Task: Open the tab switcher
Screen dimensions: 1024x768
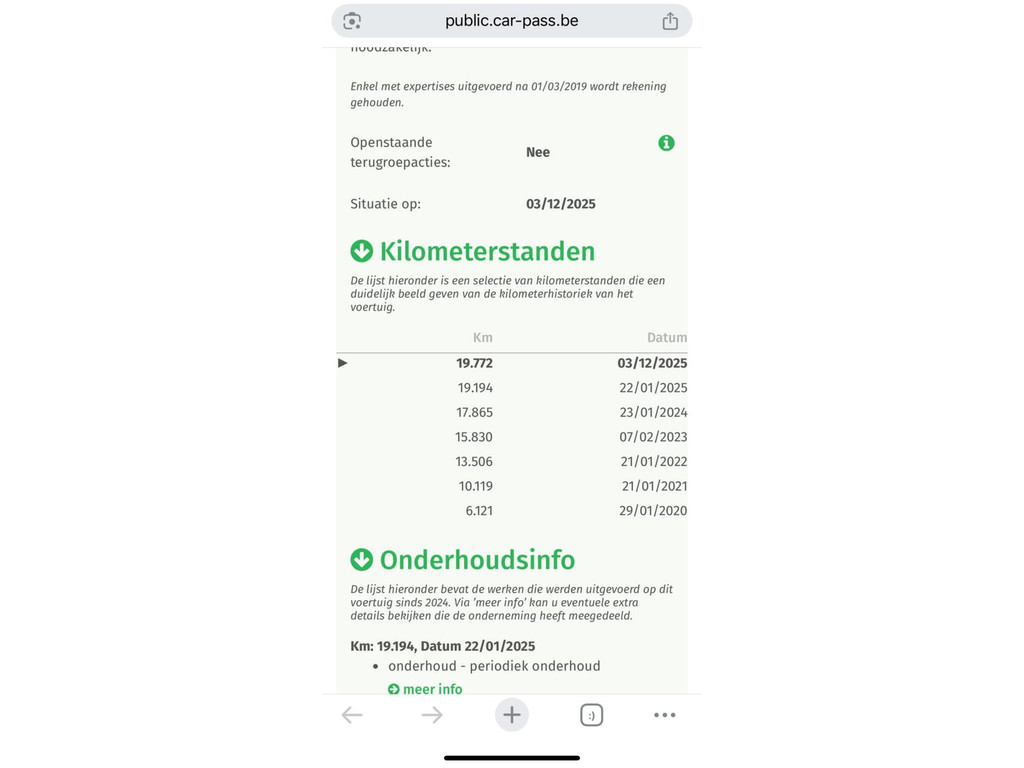Action: point(592,715)
